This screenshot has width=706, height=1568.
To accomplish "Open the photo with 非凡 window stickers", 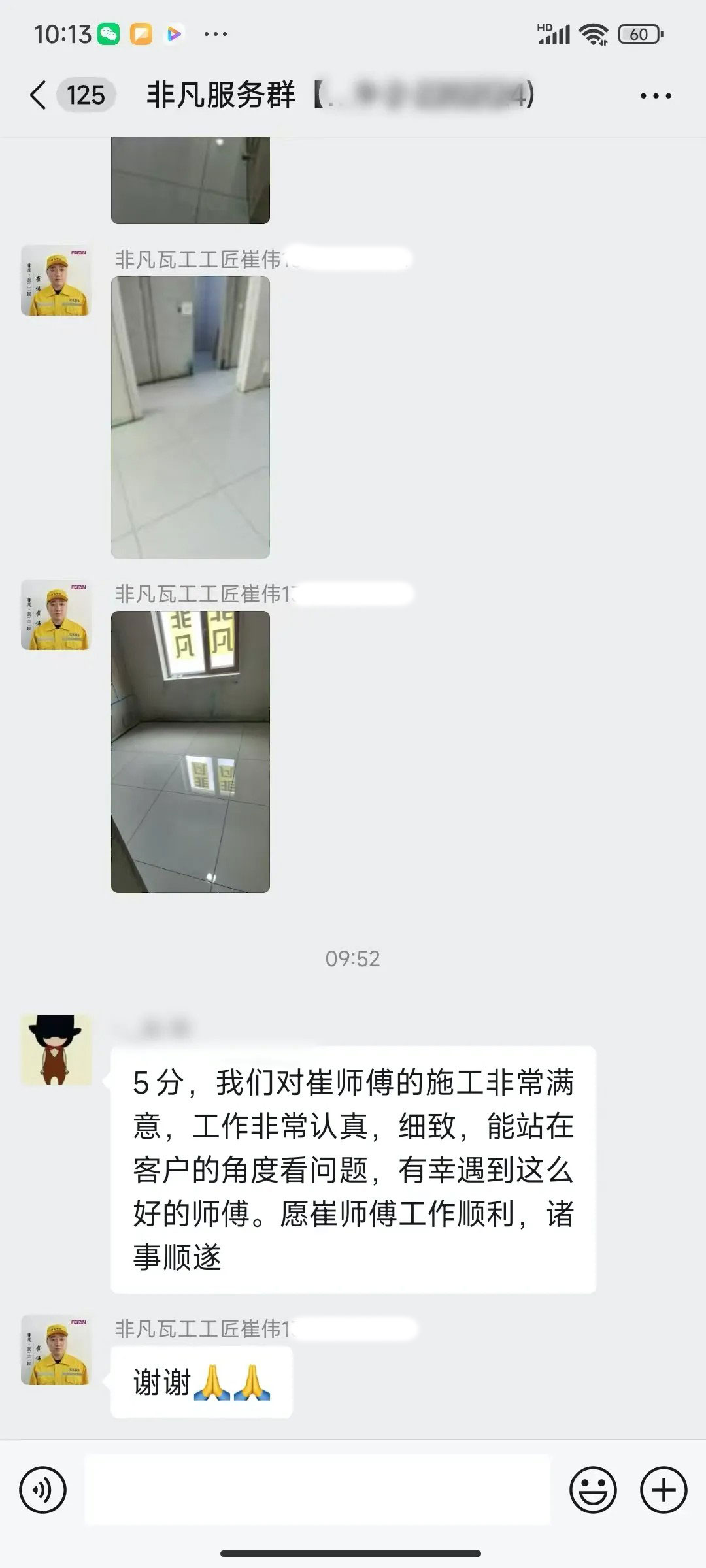I will 190,751.
